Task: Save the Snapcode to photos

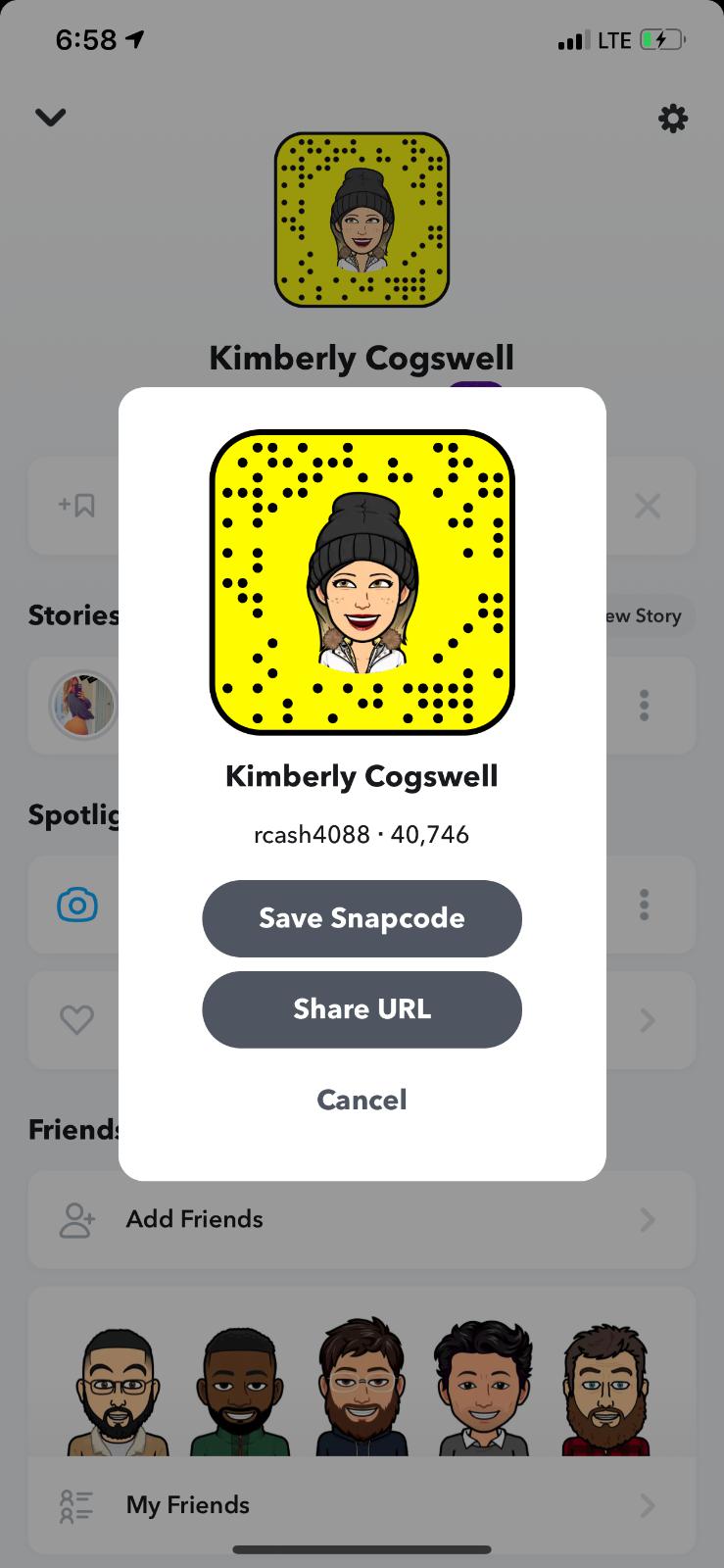Action: pyautogui.click(x=362, y=918)
